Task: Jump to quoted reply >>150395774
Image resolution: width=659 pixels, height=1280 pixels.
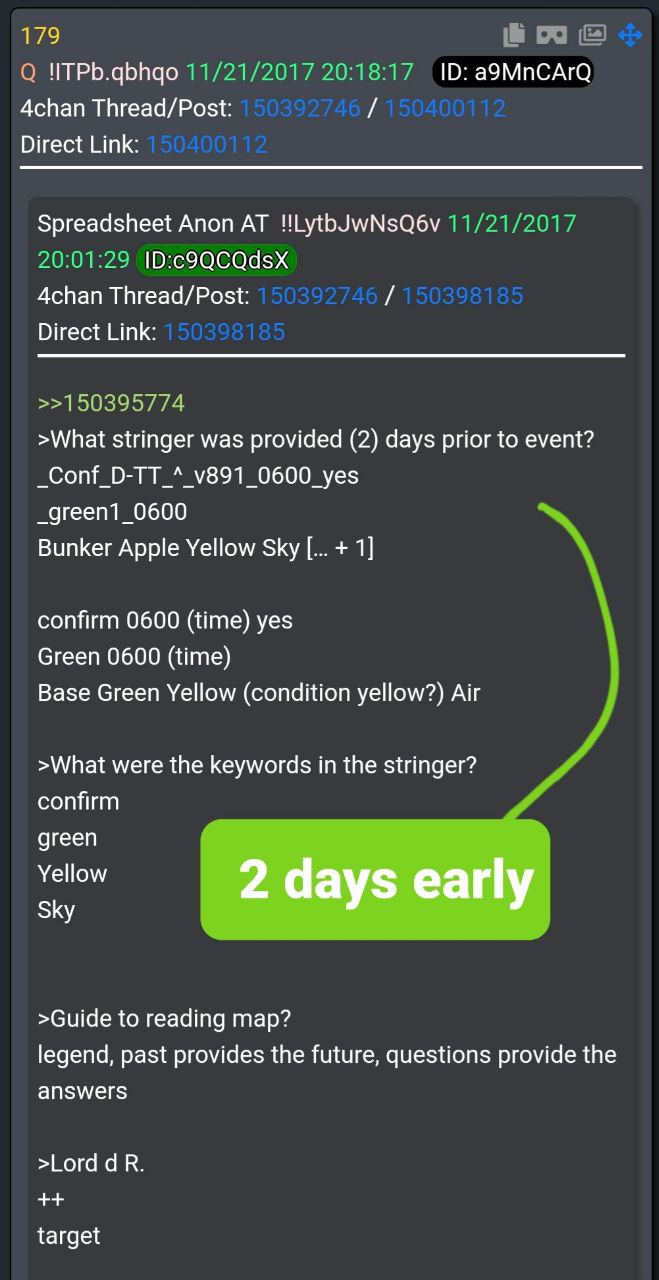Action: (x=111, y=404)
